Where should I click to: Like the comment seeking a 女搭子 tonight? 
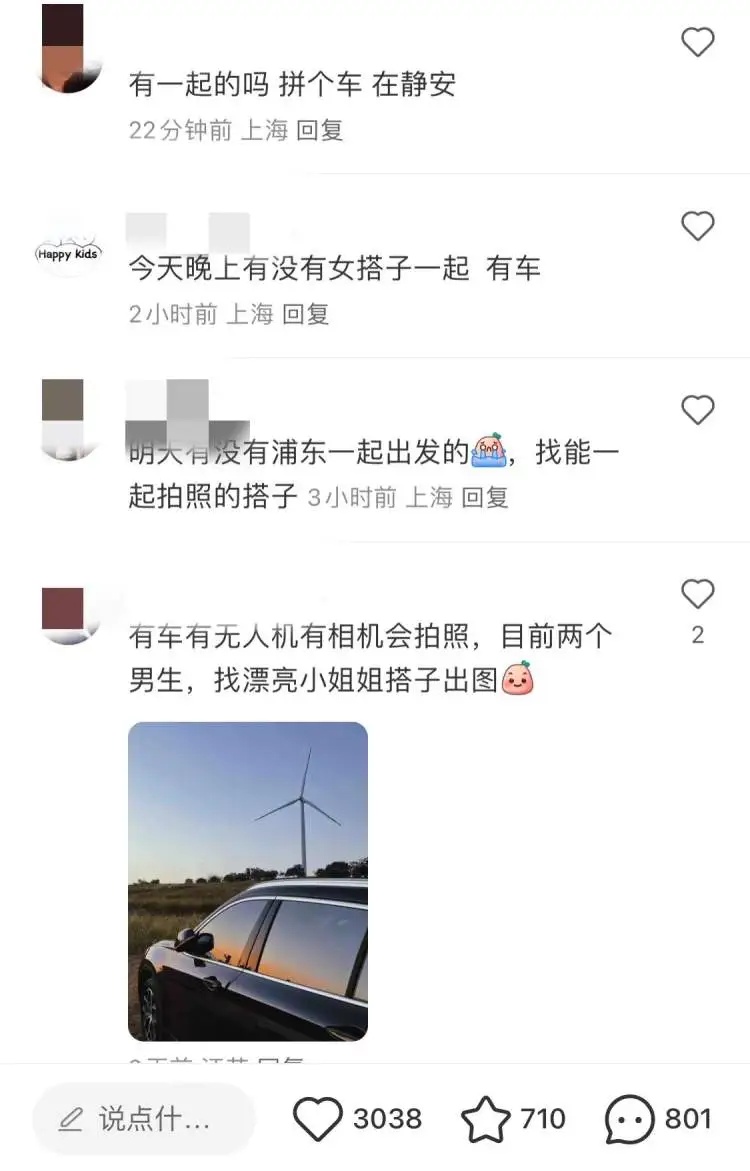click(x=698, y=227)
